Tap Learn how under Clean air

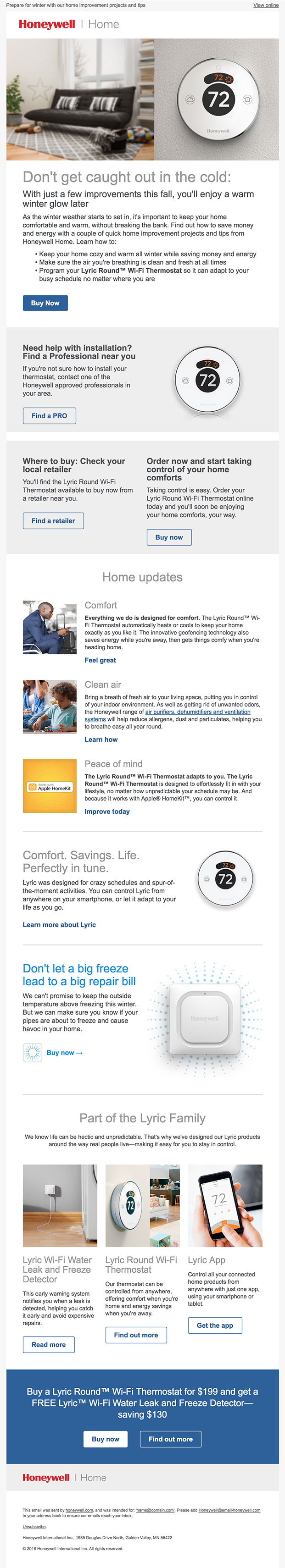(x=101, y=740)
